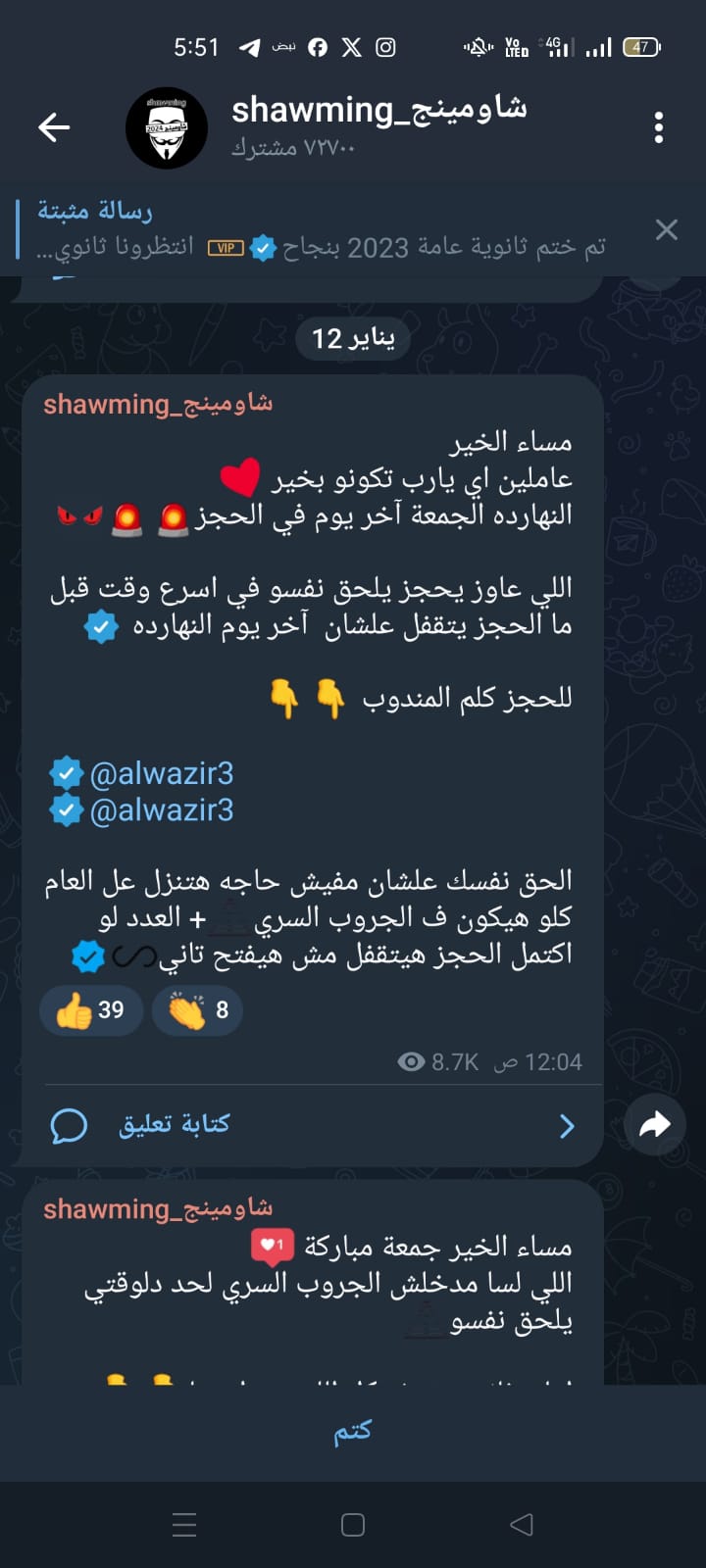Open كتابة تعليق to write a comment
This screenshot has width=706, height=1568.
tap(175, 1124)
